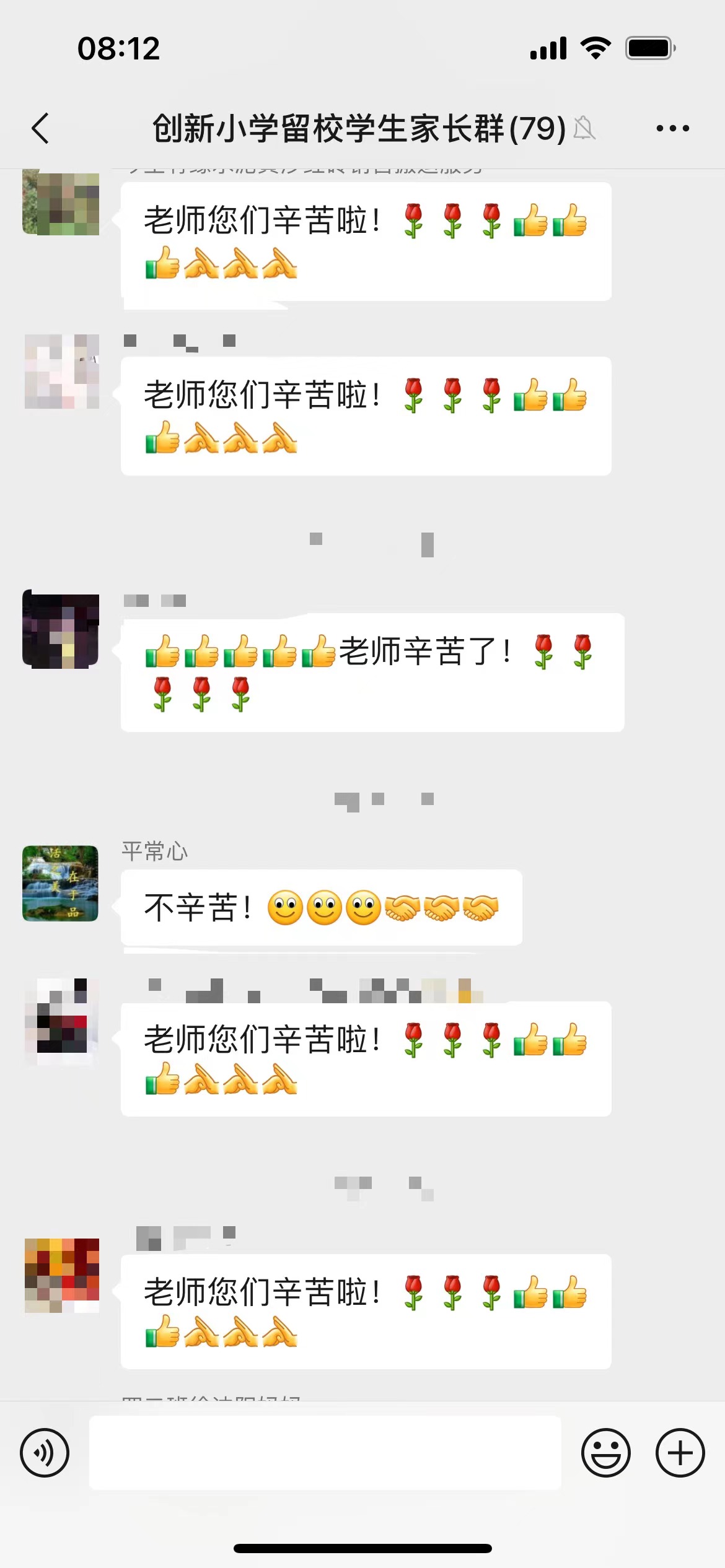Screen dimensions: 725x1568
Task: Tap the message text field
Action: point(325,1453)
